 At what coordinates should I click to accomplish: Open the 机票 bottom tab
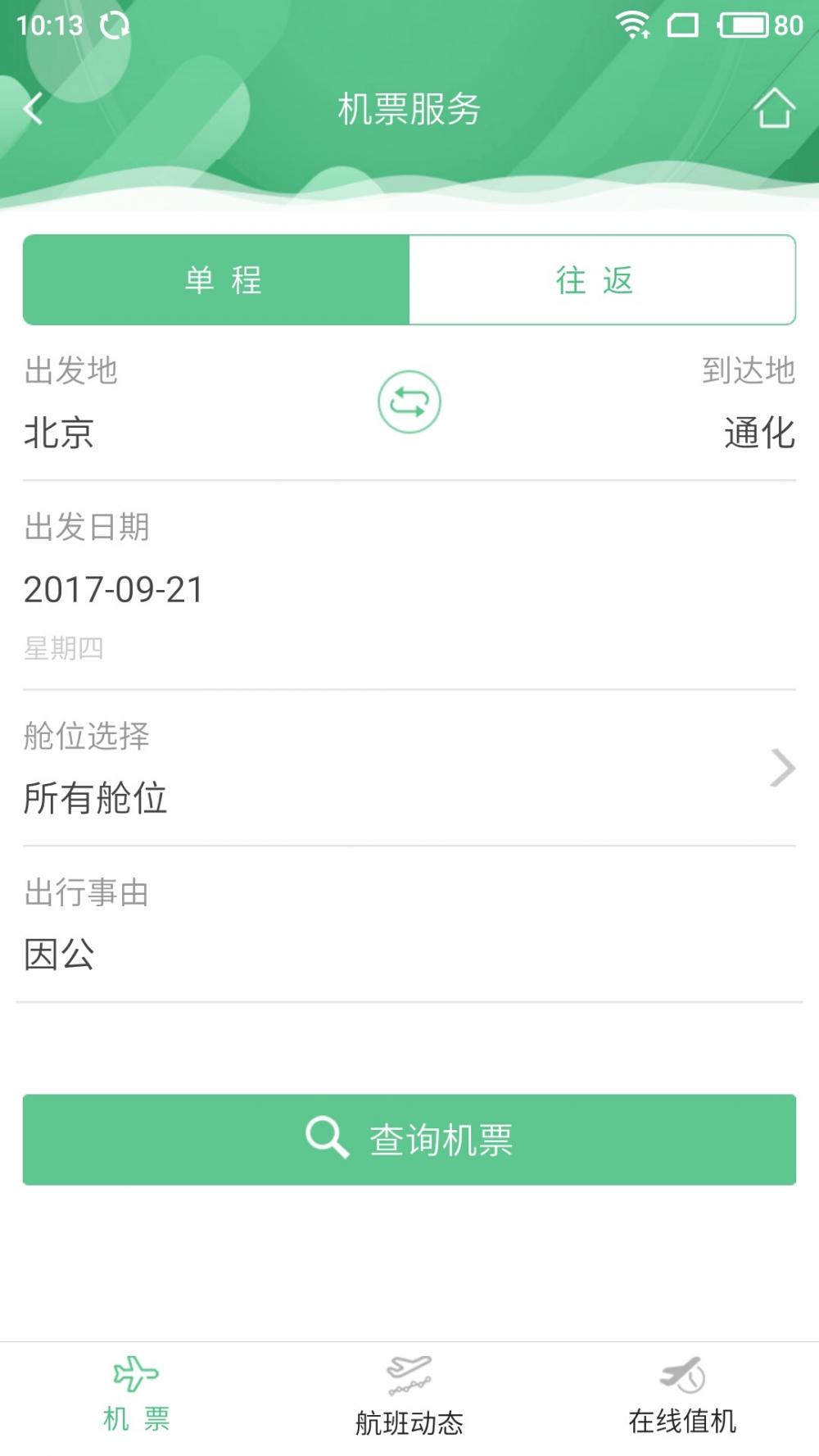[136, 1396]
